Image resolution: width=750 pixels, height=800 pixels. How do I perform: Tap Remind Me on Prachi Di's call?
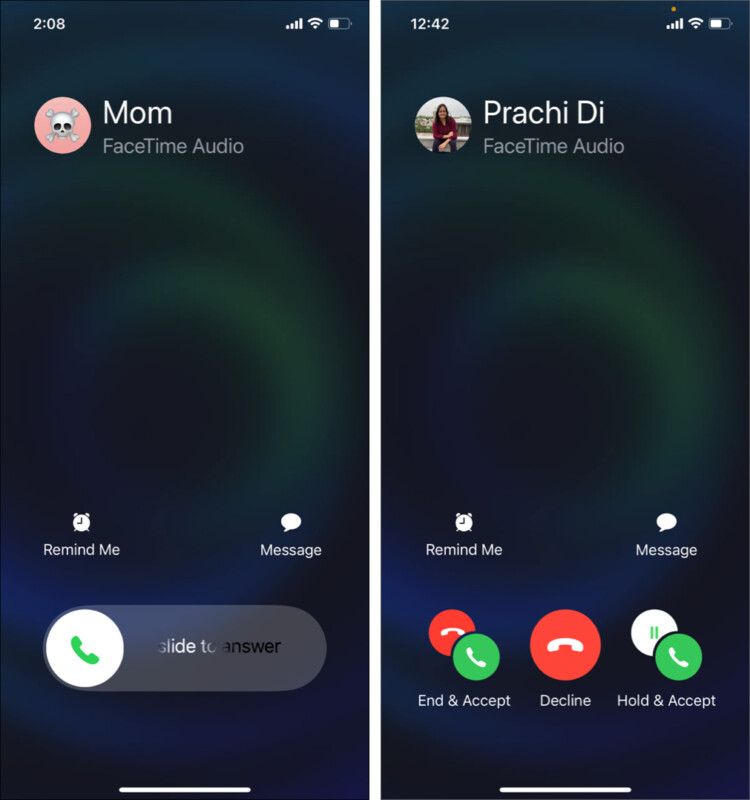[464, 533]
